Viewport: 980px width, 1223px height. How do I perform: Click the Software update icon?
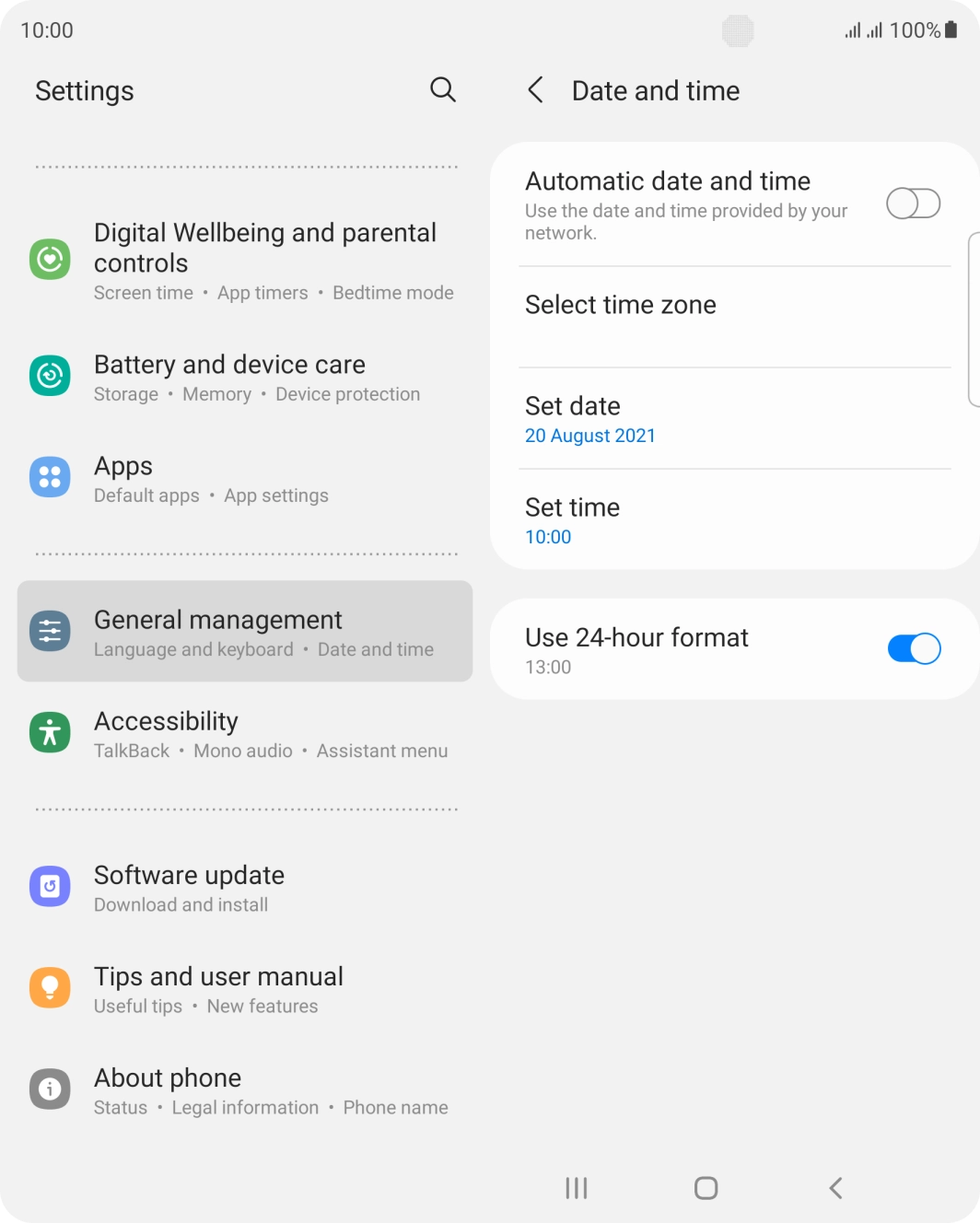click(50, 886)
